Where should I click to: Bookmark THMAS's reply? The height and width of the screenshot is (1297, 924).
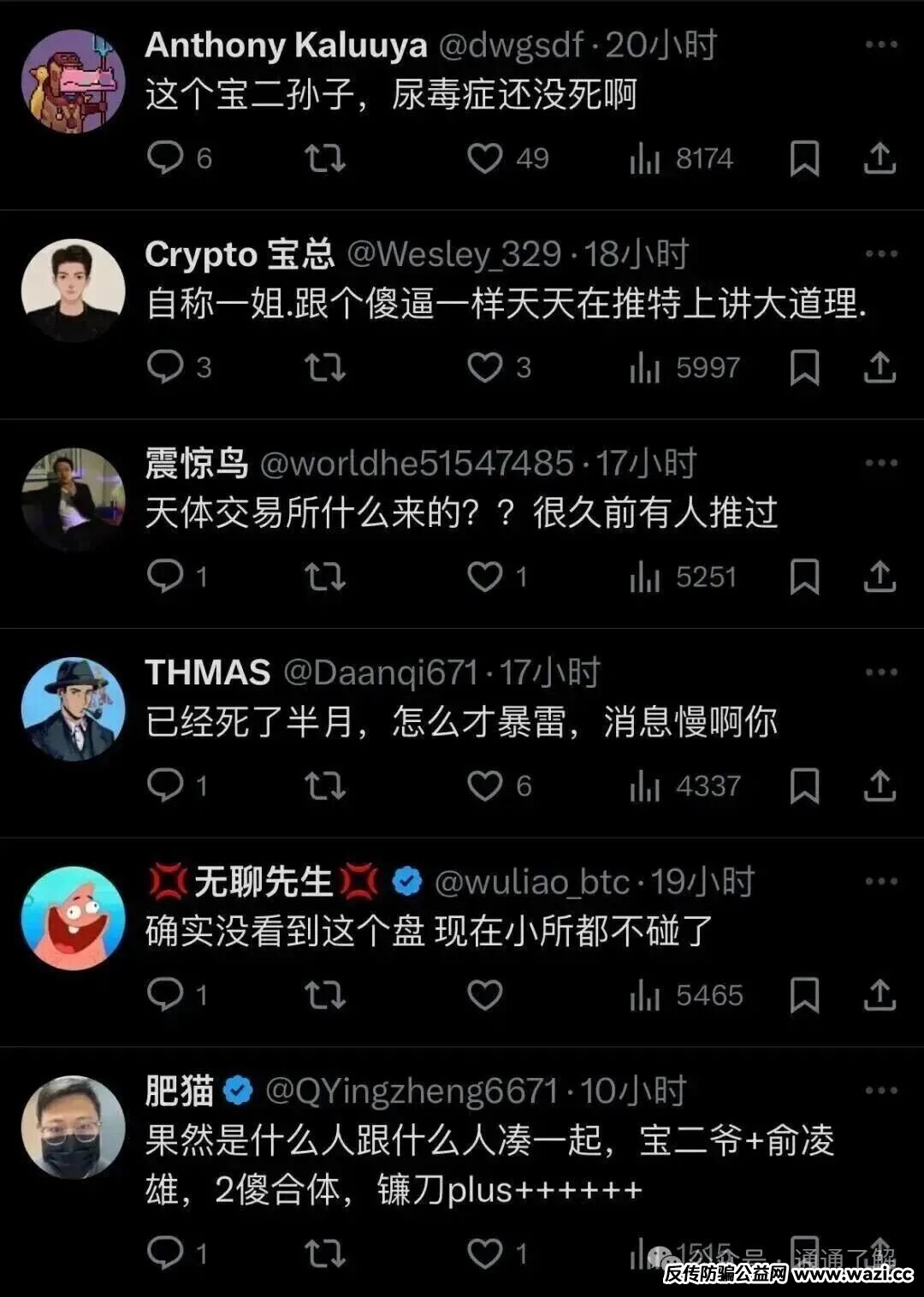(804, 785)
